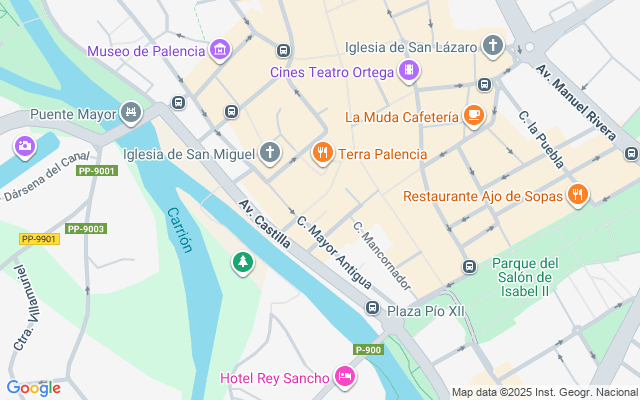Viewport: 640px width, 400px height.
Task: Select the Puente Mayor landmark pin
Action: (x=130, y=113)
